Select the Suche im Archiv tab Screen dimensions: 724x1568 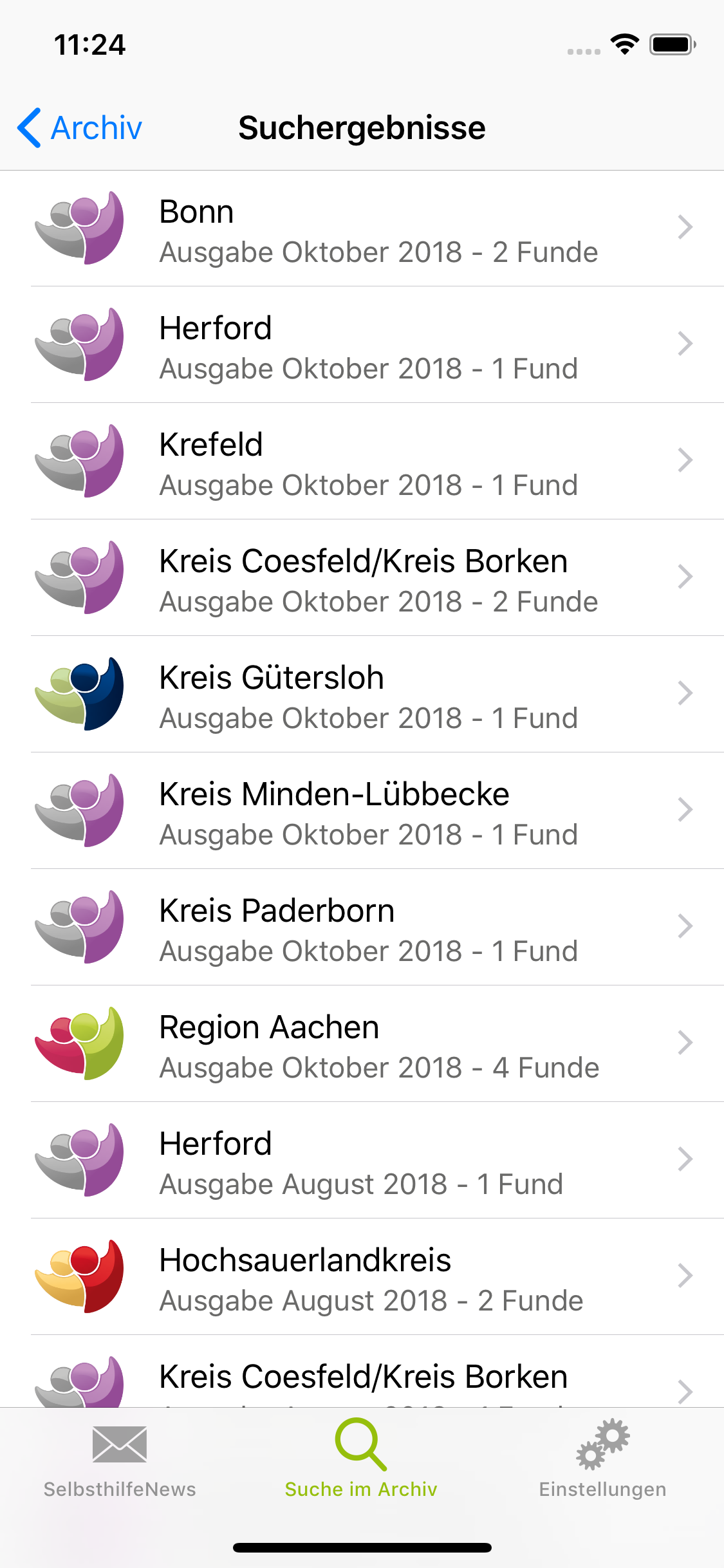(x=361, y=1459)
